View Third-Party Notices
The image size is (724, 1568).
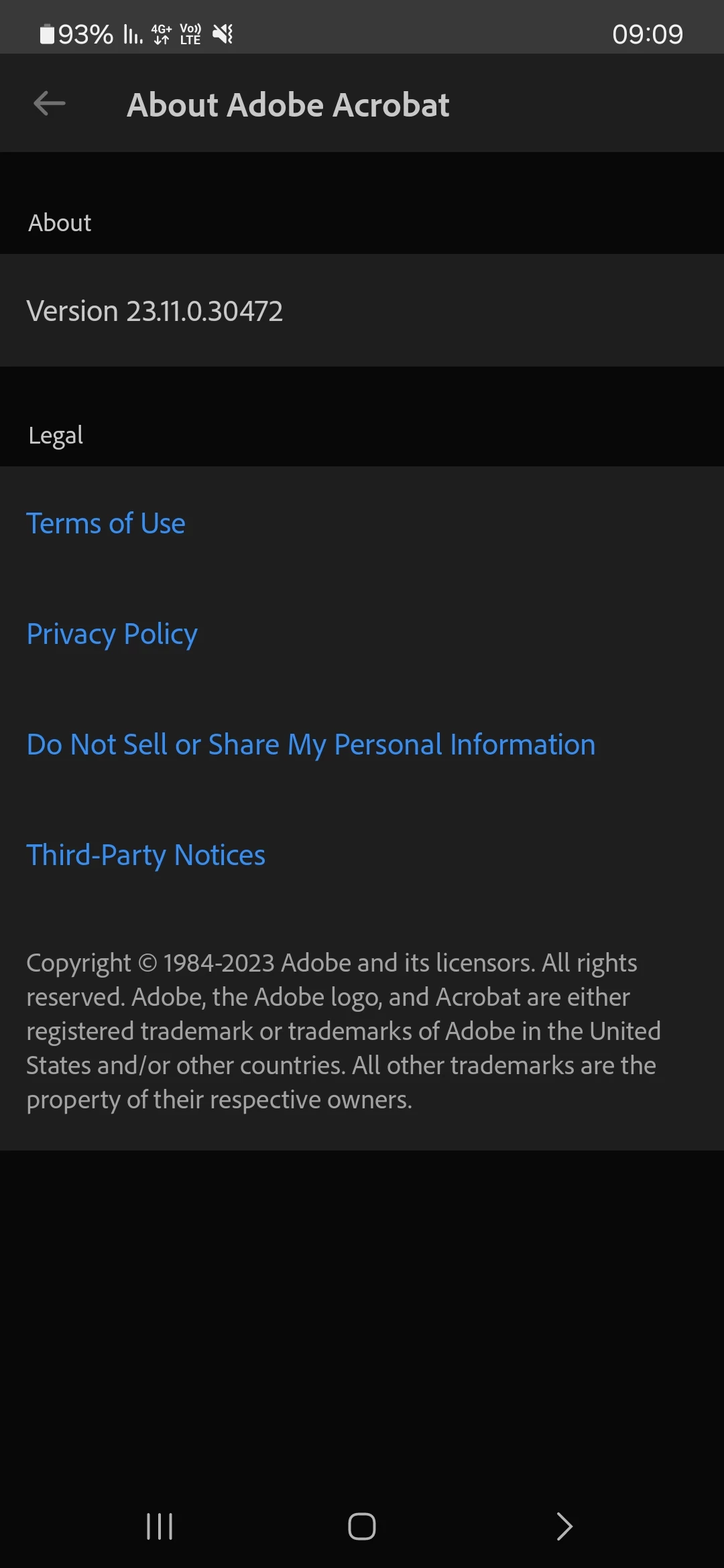pyautogui.click(x=145, y=855)
